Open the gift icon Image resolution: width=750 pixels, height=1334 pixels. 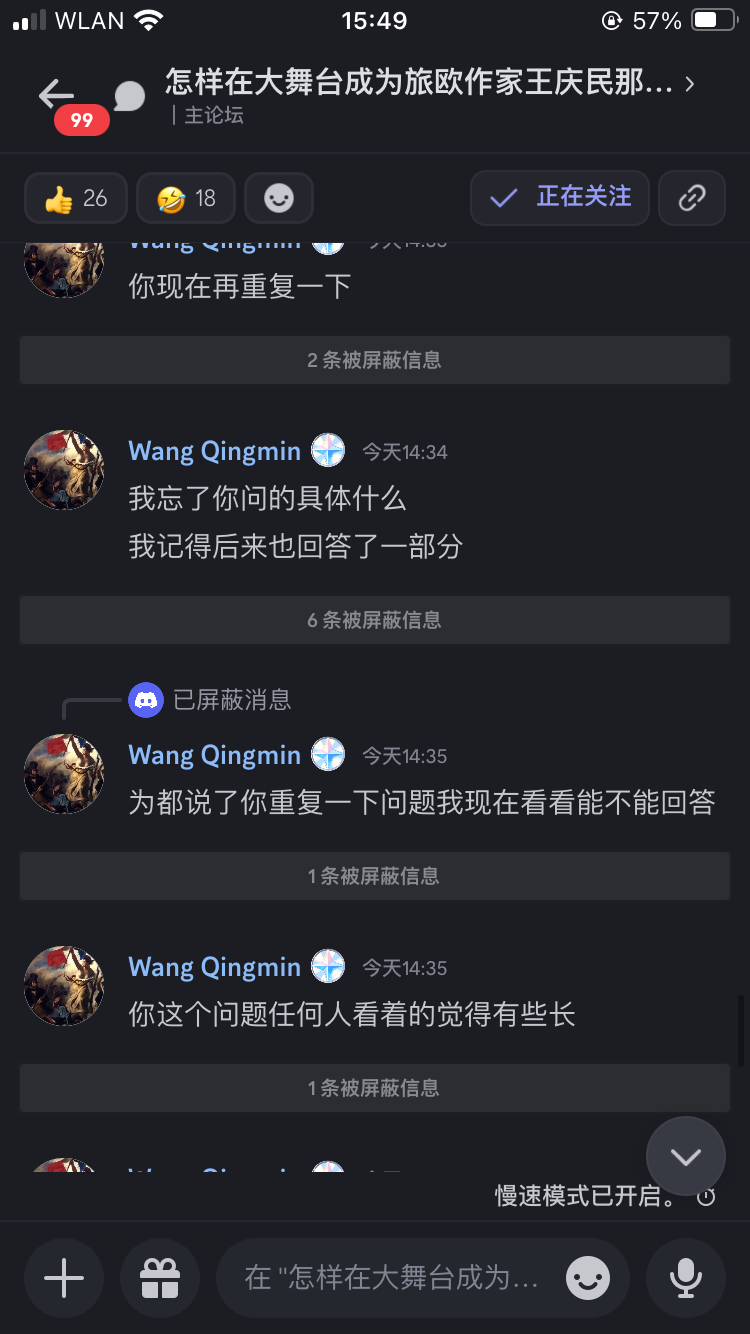coord(159,1277)
